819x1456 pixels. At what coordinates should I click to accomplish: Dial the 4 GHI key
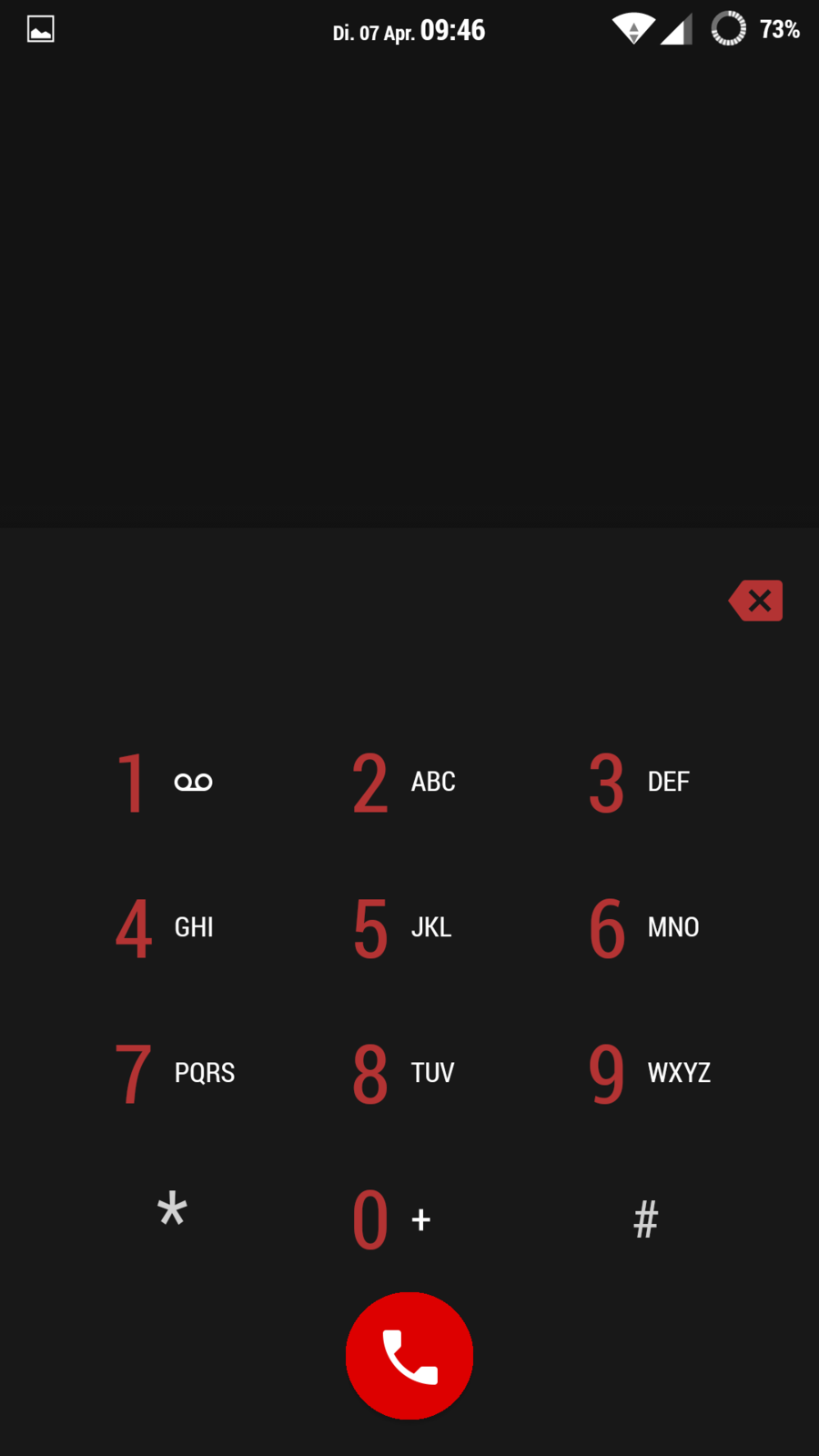(x=164, y=928)
